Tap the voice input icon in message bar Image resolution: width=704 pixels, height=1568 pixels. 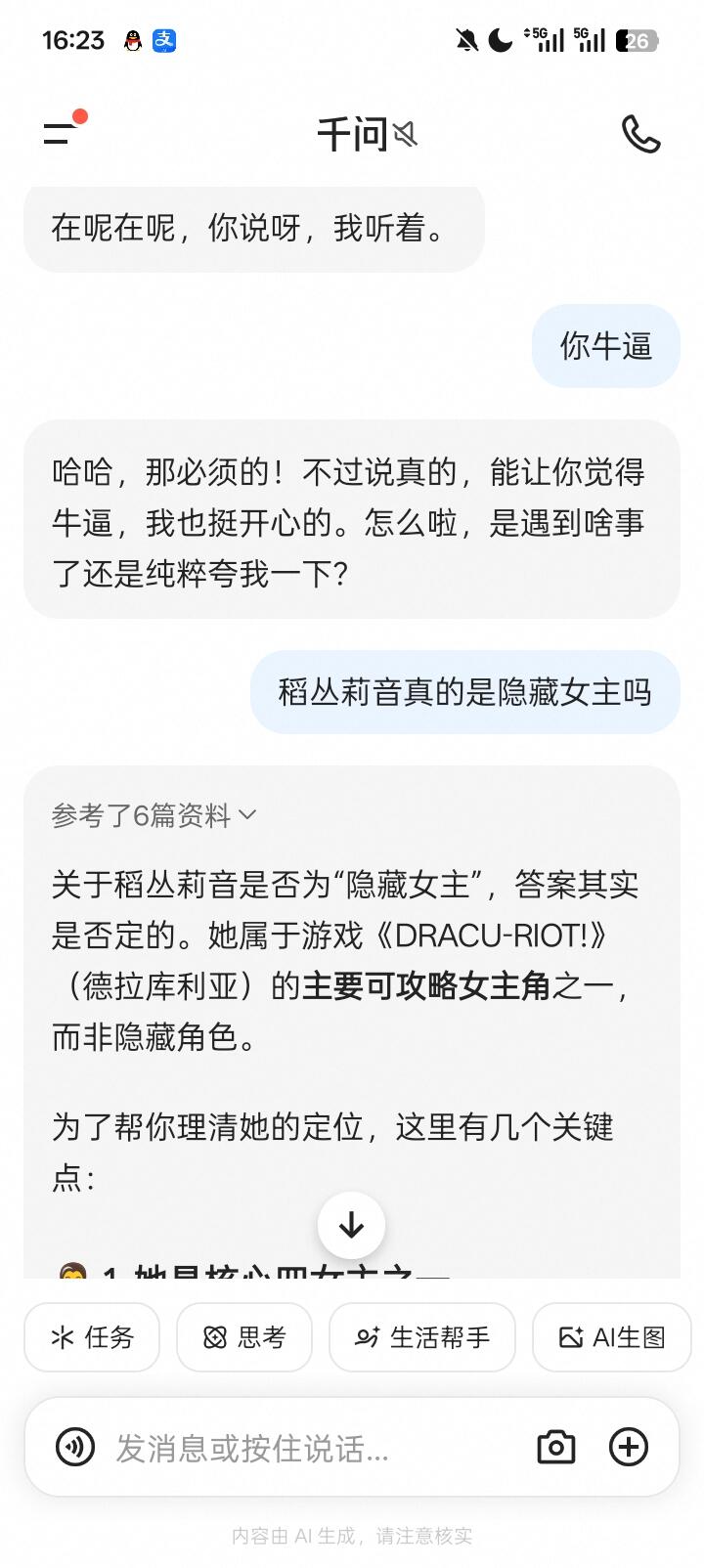click(75, 1447)
